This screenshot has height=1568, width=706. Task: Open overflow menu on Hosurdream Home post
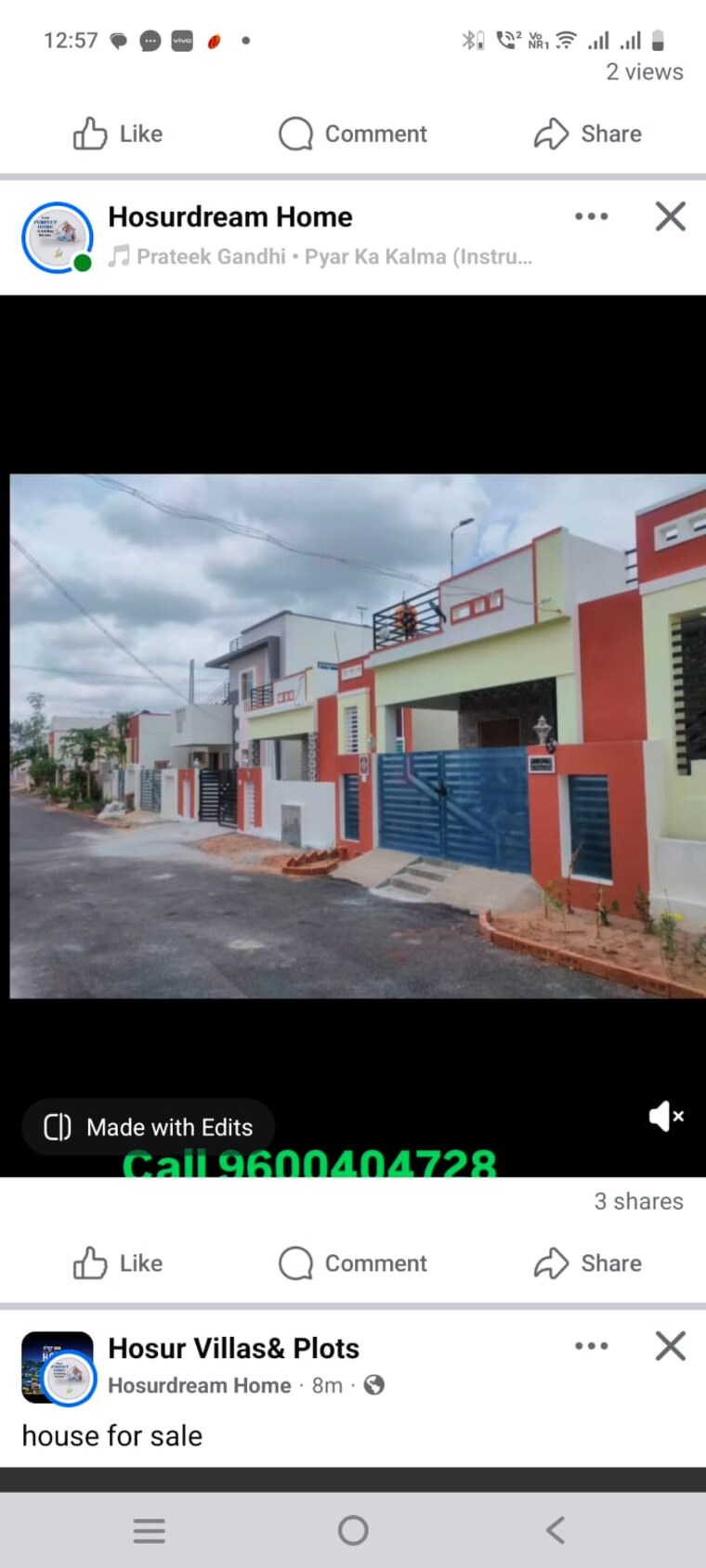591,217
